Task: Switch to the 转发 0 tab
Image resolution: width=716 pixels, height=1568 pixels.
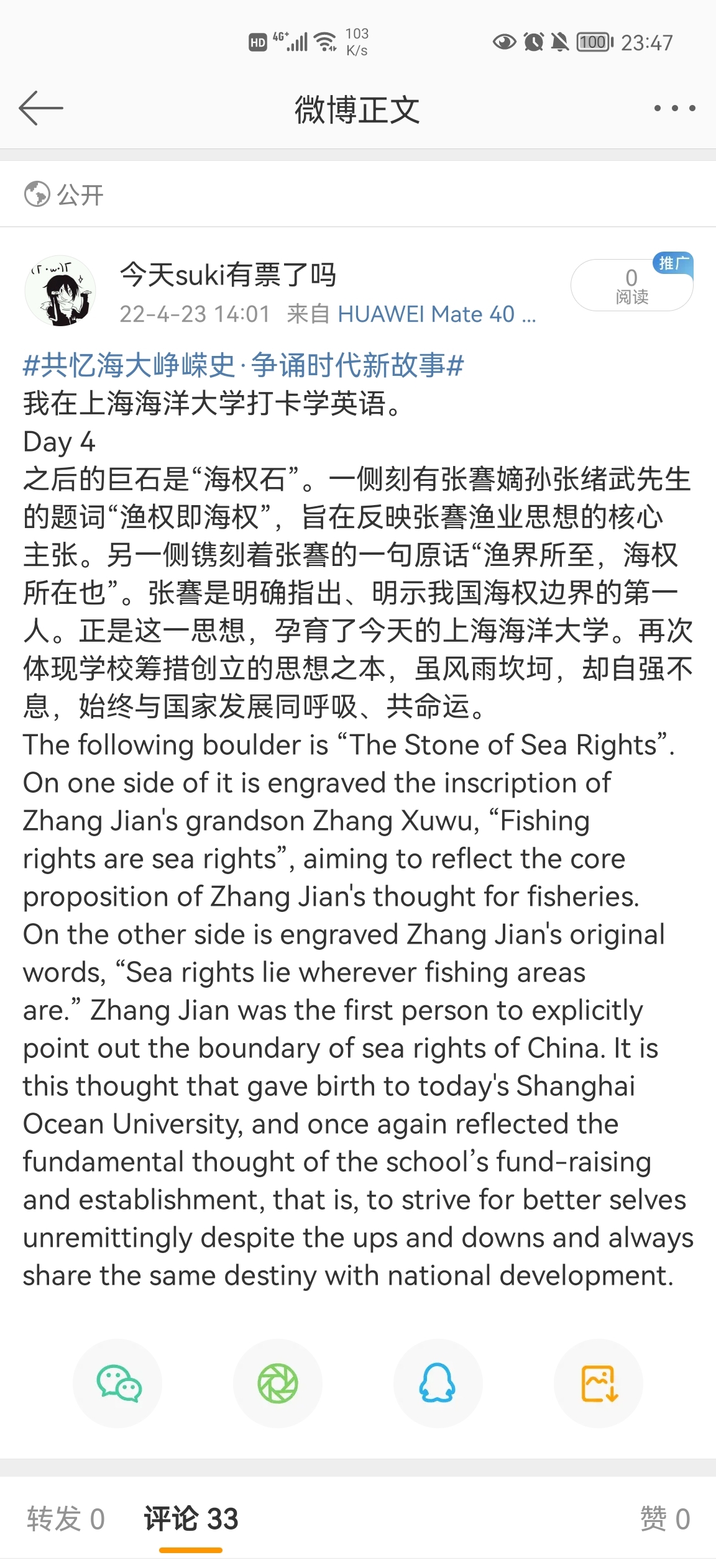Action: [x=66, y=1519]
